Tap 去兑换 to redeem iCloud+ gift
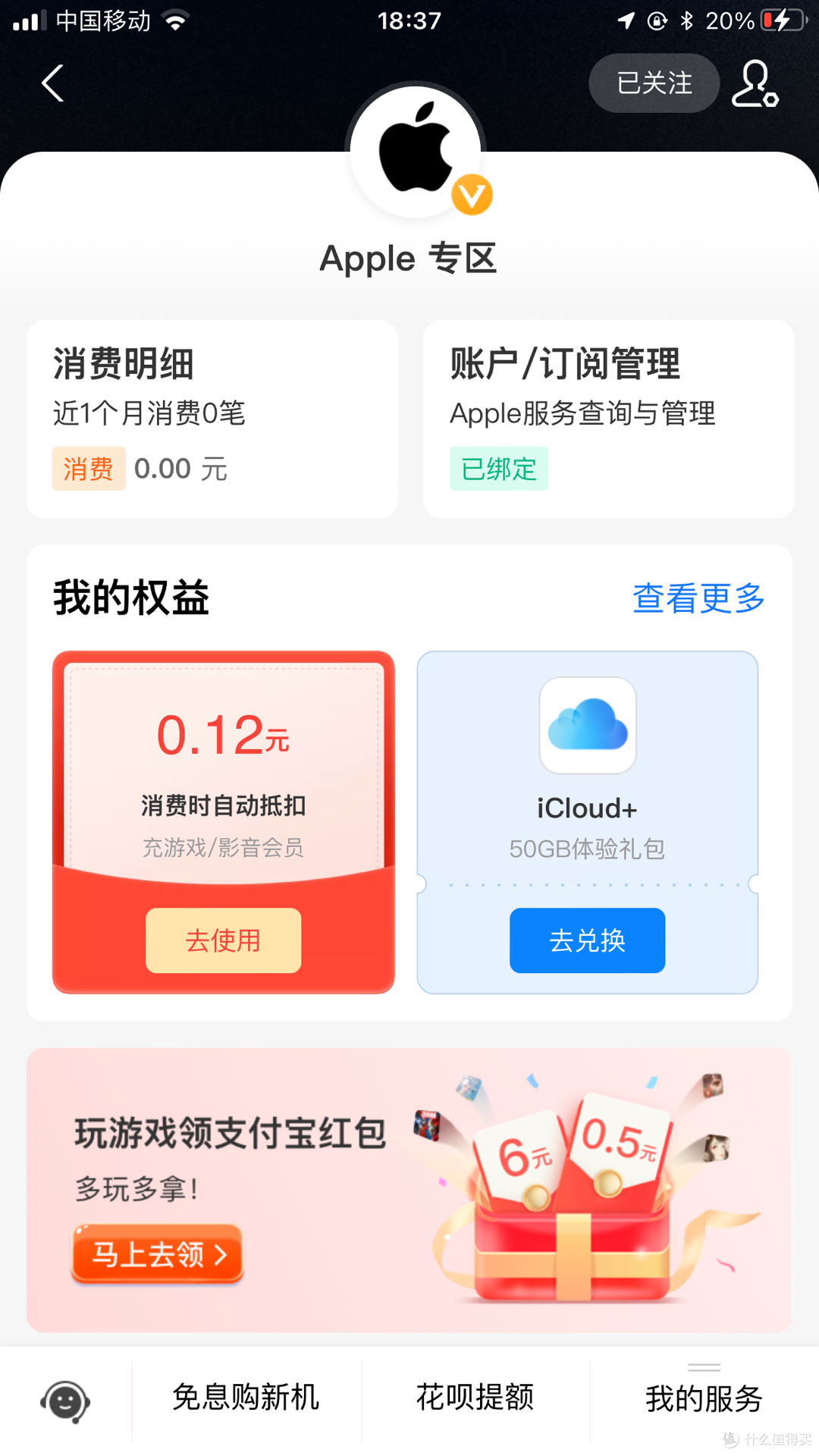The image size is (819, 1456). (586, 941)
